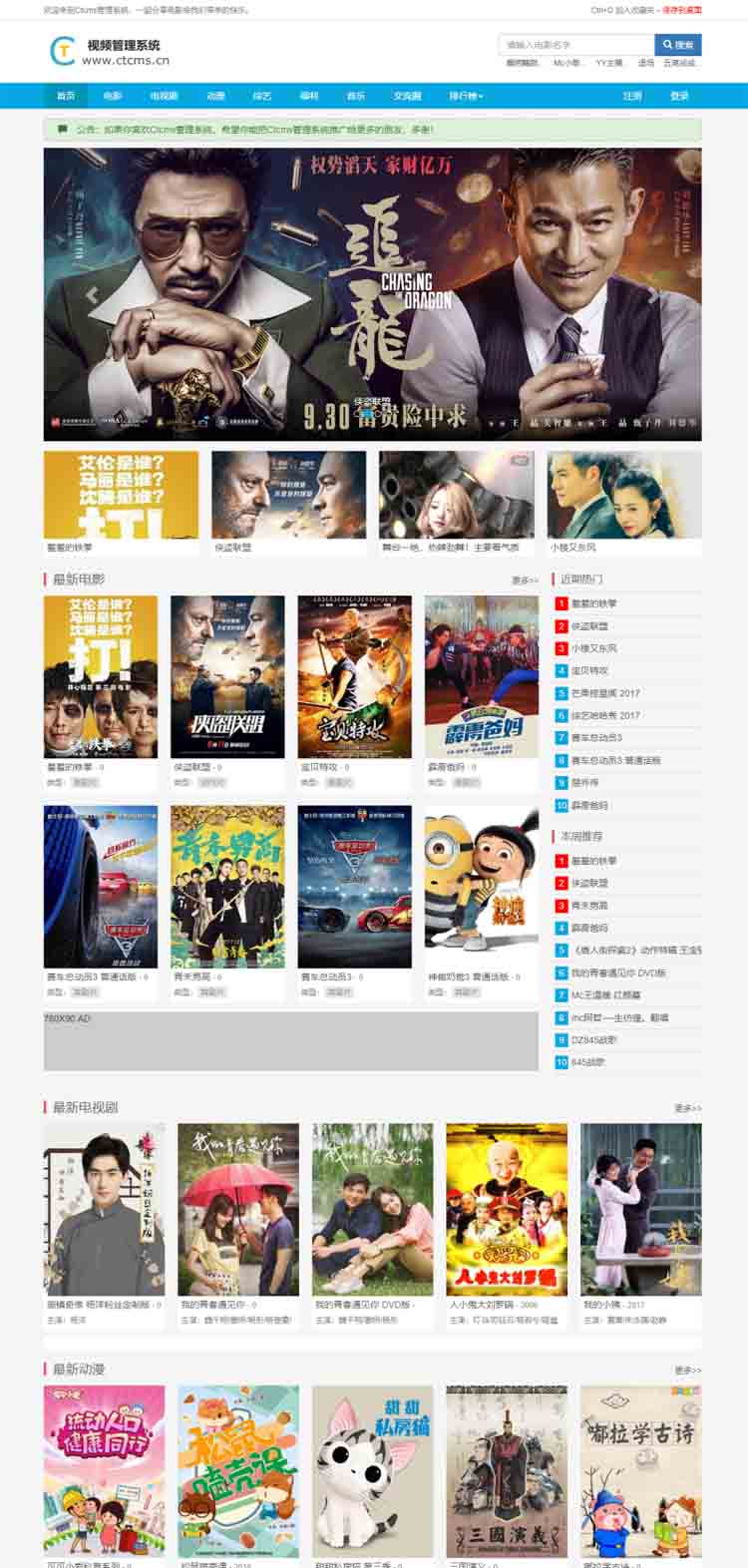Open the 宝贝特攻 movie poster
Screen dimensions: 748x1568
(354, 676)
